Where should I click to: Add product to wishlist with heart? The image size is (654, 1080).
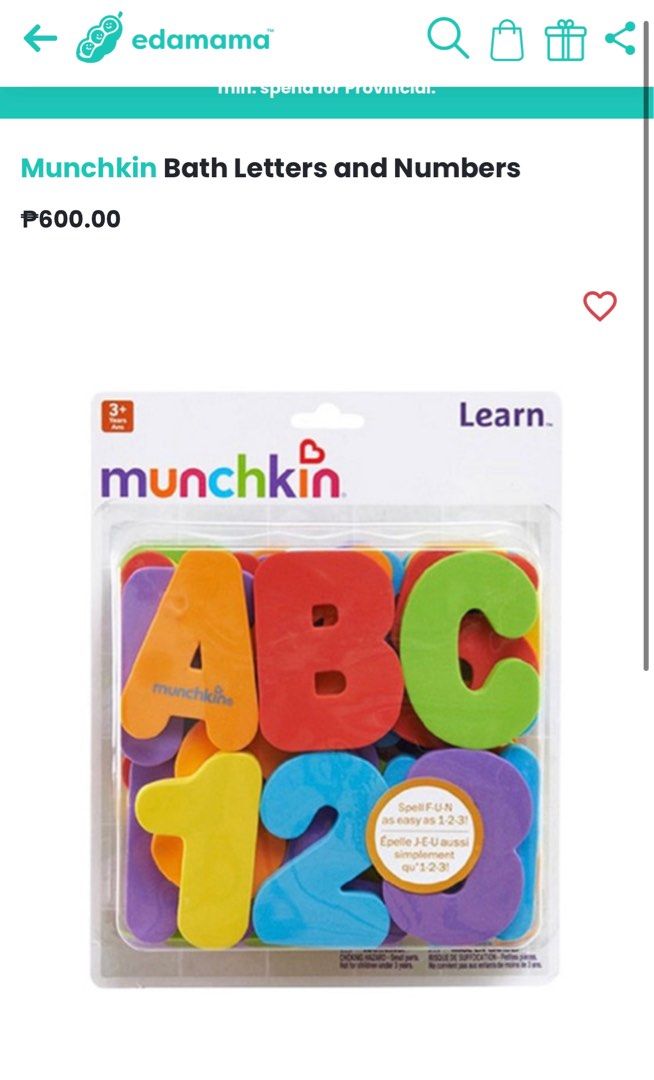click(x=600, y=306)
